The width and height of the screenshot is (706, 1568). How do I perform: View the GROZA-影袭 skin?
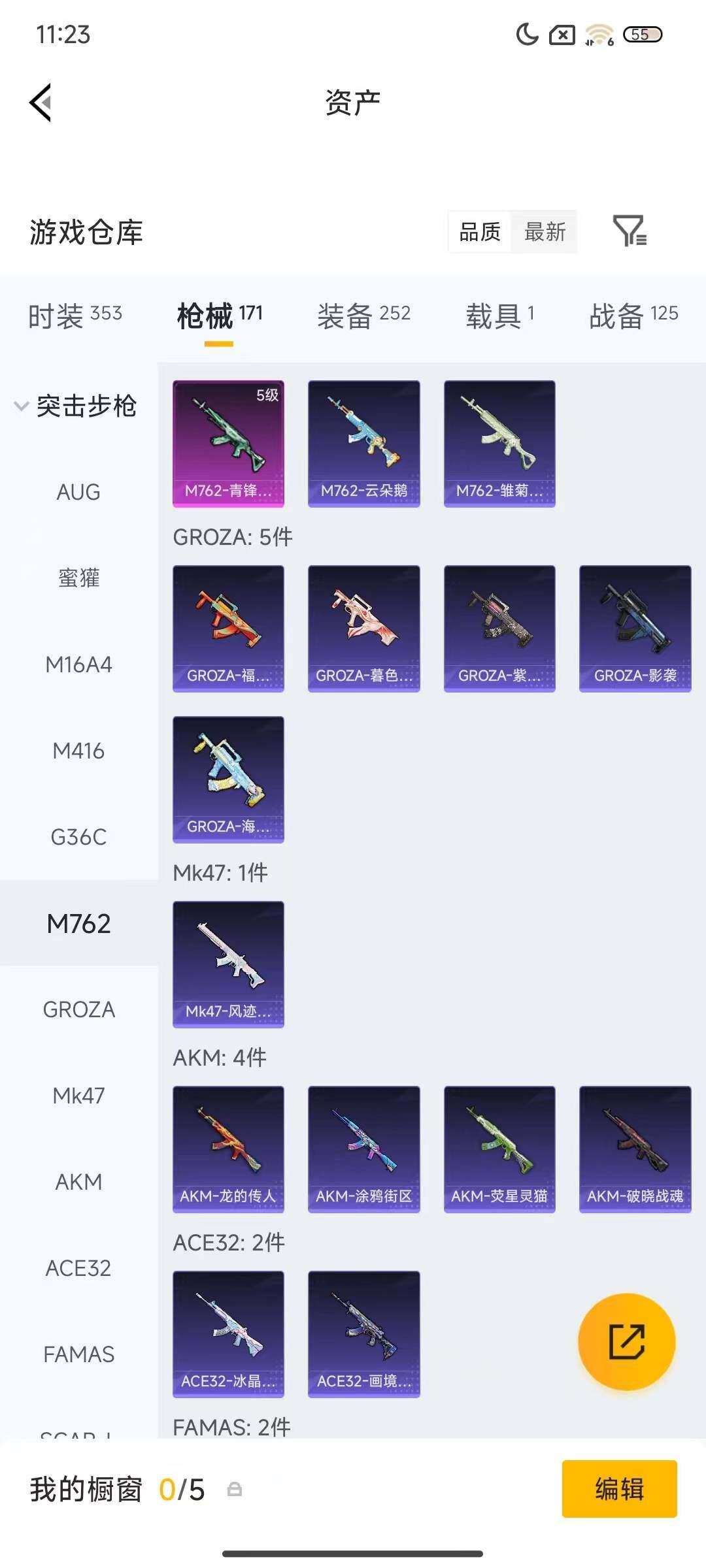[x=635, y=628]
